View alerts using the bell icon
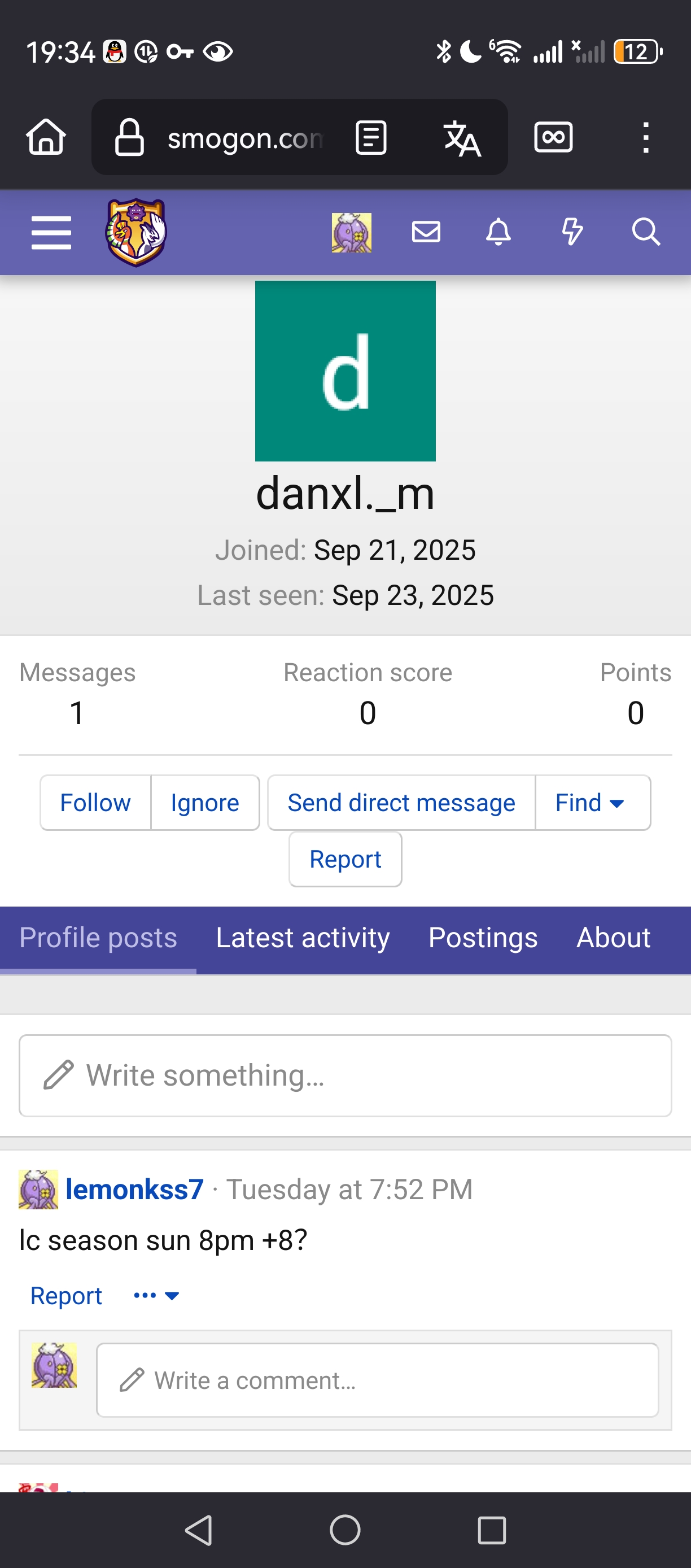 500,232
